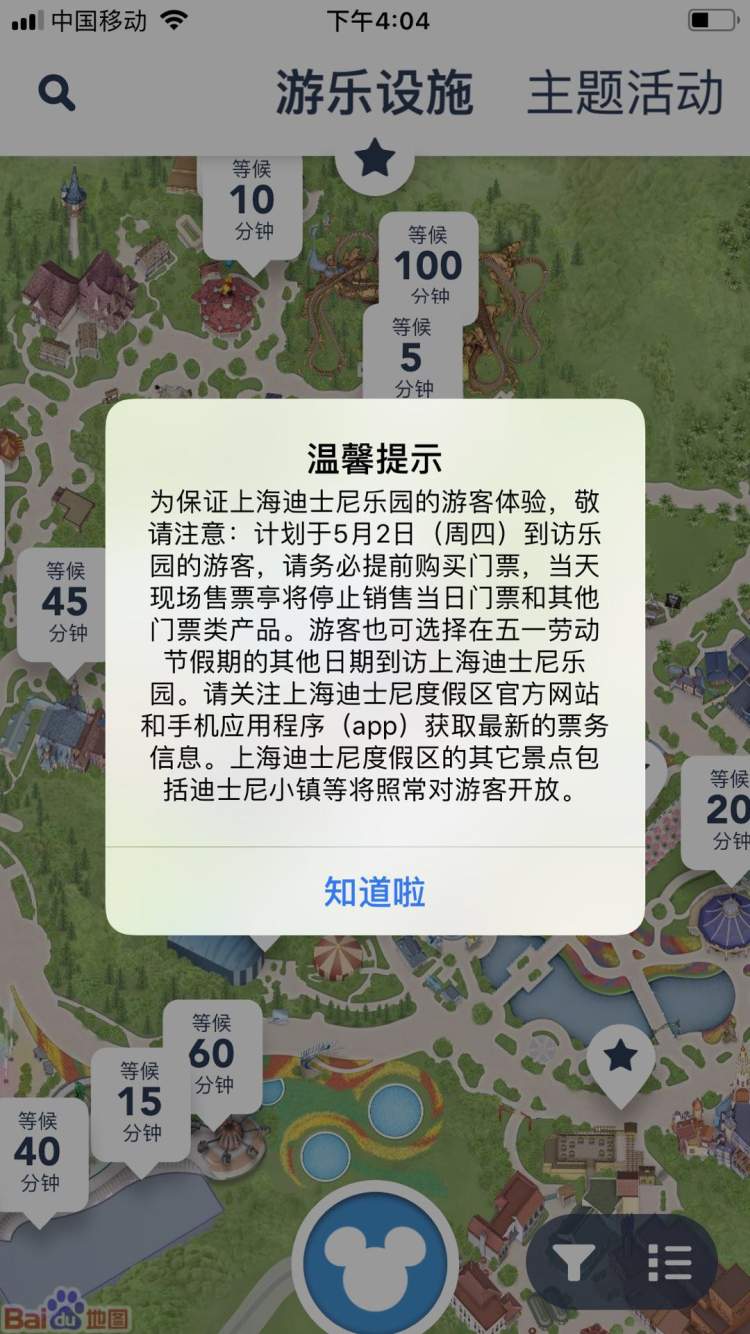Open the star marker near the lake
This screenshot has width=750, height=1334.
click(621, 1055)
